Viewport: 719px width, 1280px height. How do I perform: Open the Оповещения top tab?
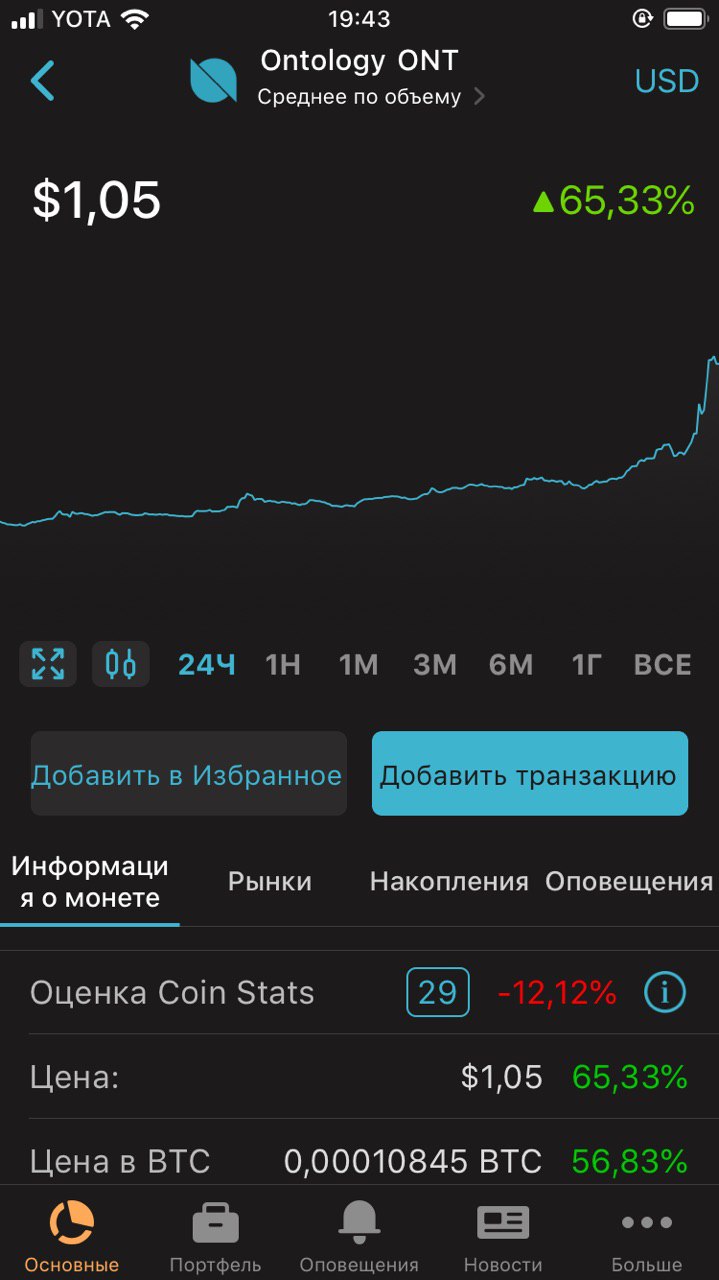coord(629,881)
